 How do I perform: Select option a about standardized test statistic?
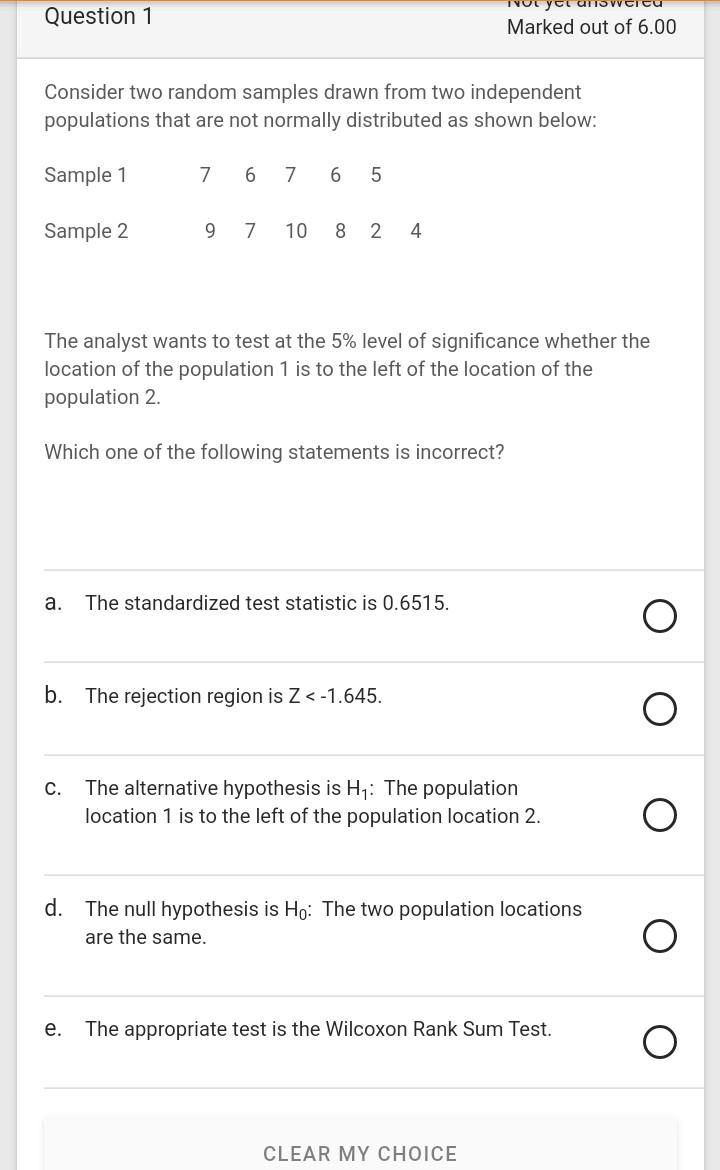click(660, 616)
